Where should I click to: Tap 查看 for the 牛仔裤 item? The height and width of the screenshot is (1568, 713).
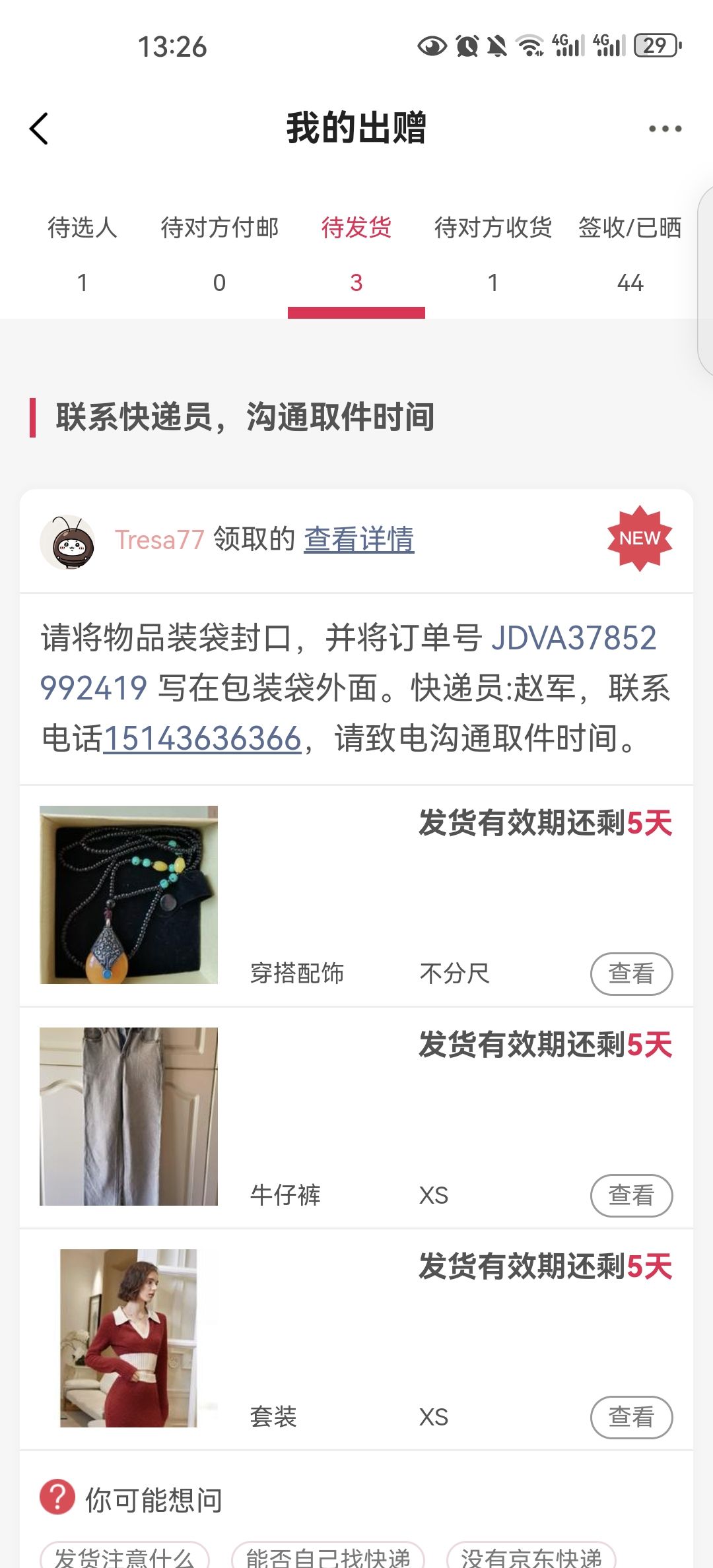pos(631,1195)
